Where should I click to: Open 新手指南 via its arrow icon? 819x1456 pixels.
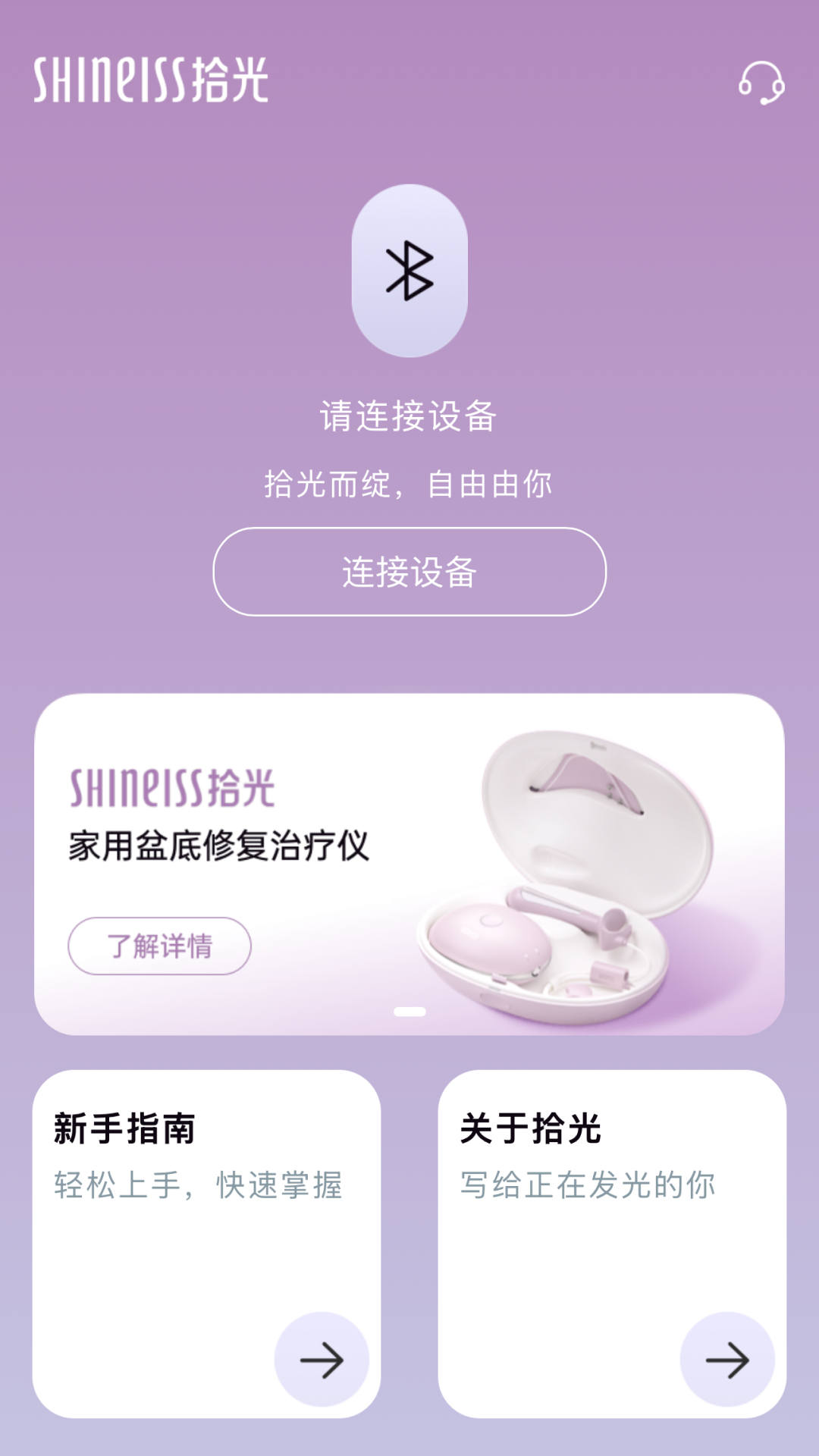(325, 1360)
